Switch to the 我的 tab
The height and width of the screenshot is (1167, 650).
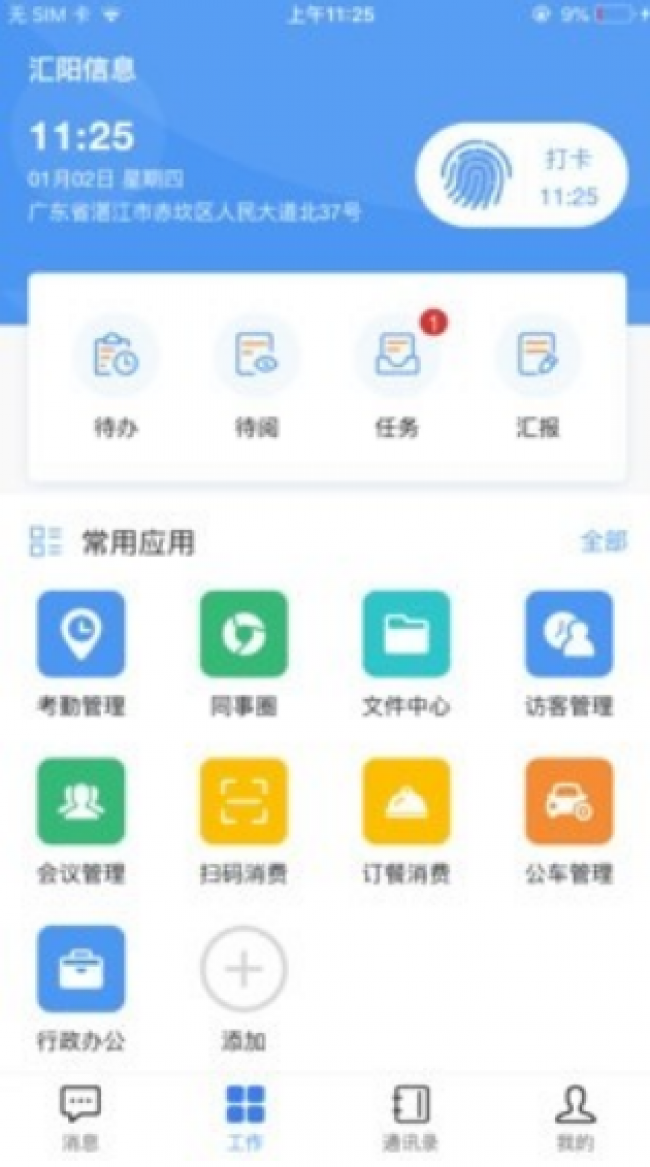click(576, 1119)
